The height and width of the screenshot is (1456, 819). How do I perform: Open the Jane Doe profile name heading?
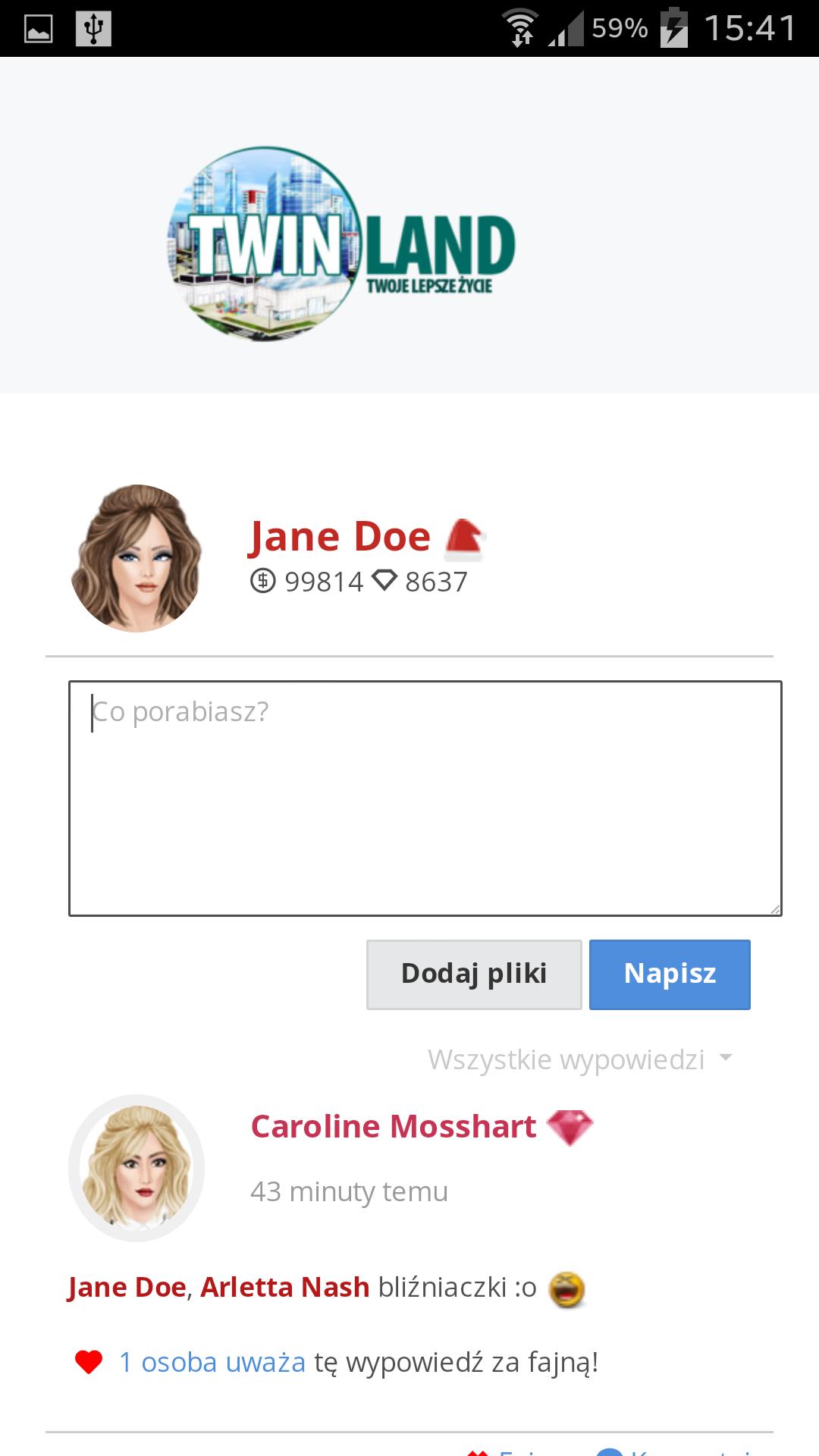pos(340,537)
